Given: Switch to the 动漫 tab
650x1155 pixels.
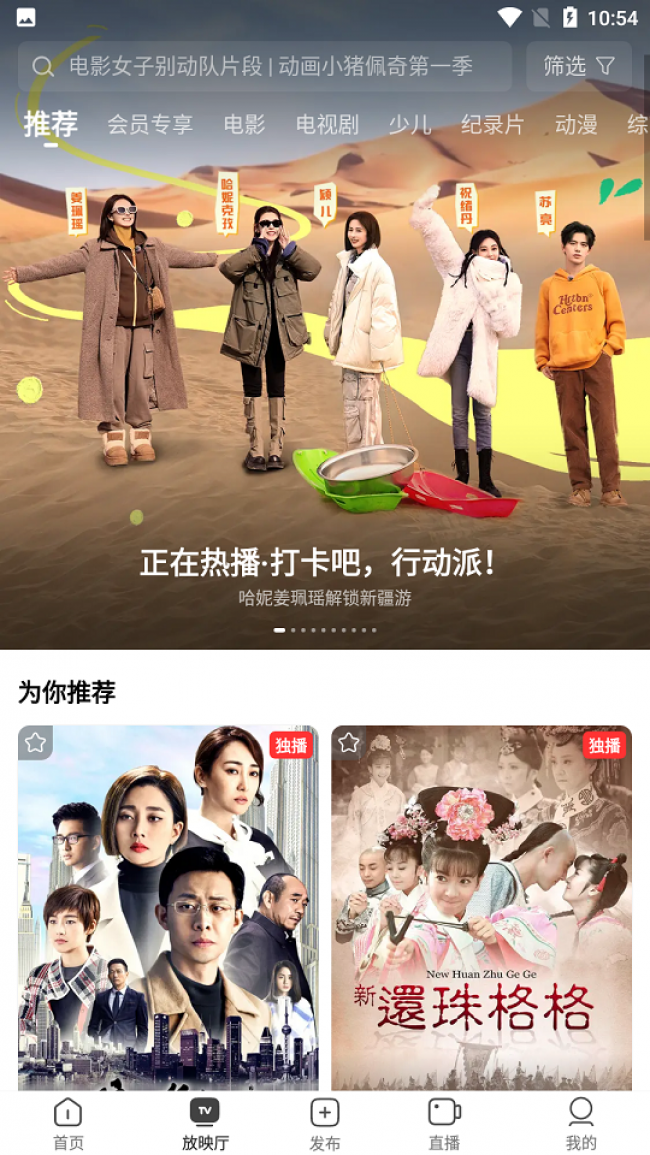Looking at the screenshot, I should [576, 124].
